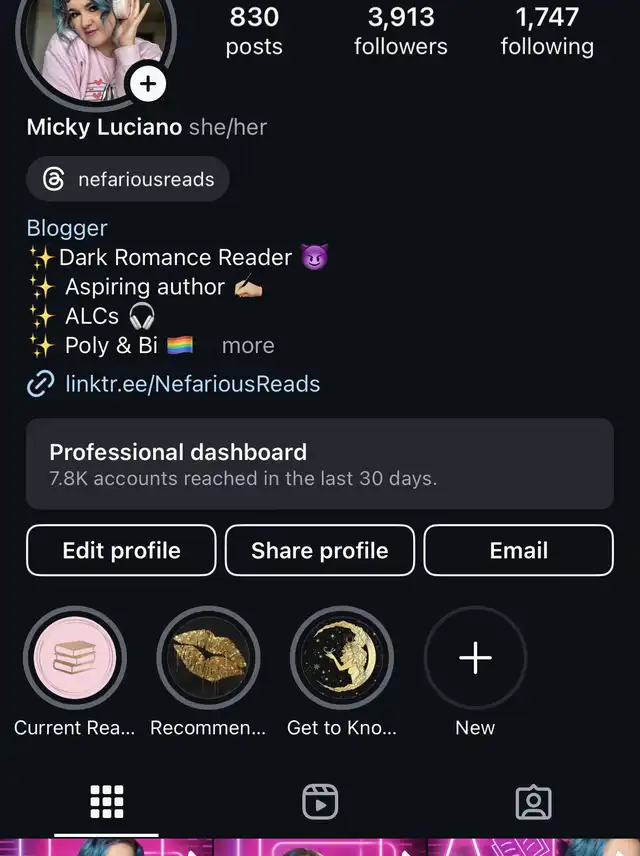Screen dimensions: 640x856
Task: Open the Current Reads highlight
Action: (x=75, y=658)
